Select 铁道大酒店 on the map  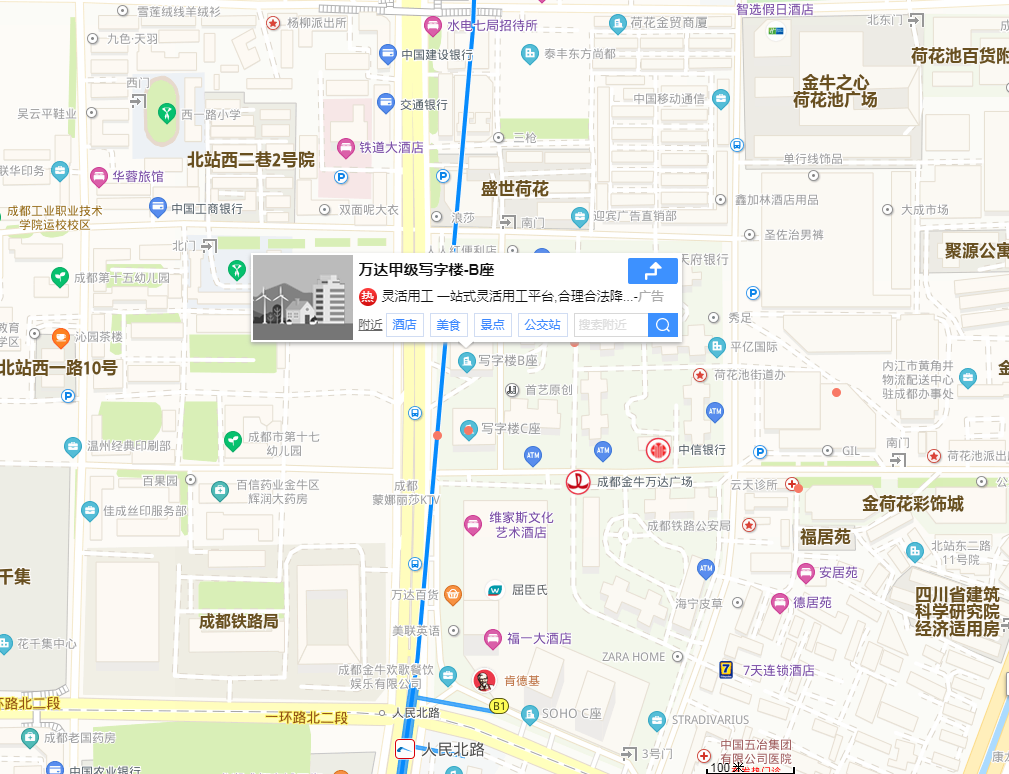click(346, 147)
